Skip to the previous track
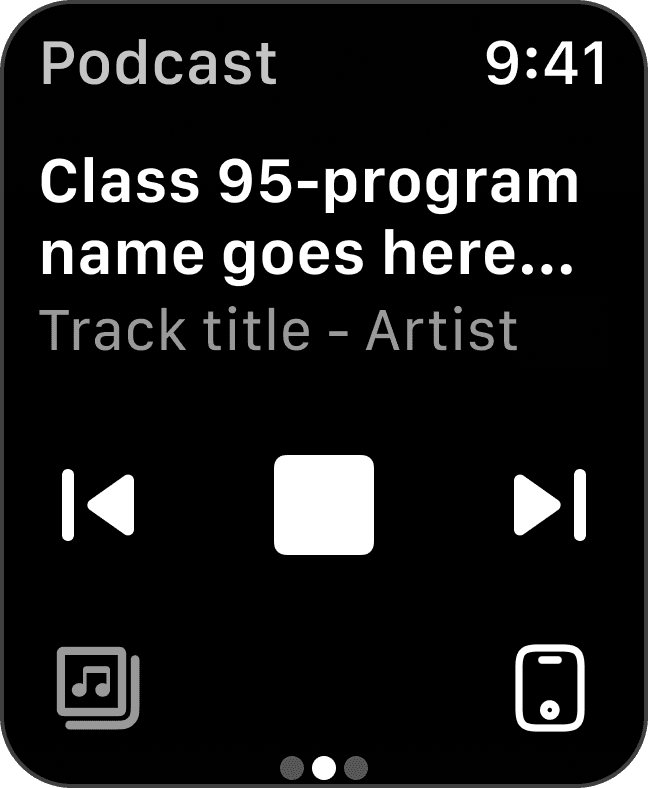648x788 pixels. pyautogui.click(x=98, y=505)
